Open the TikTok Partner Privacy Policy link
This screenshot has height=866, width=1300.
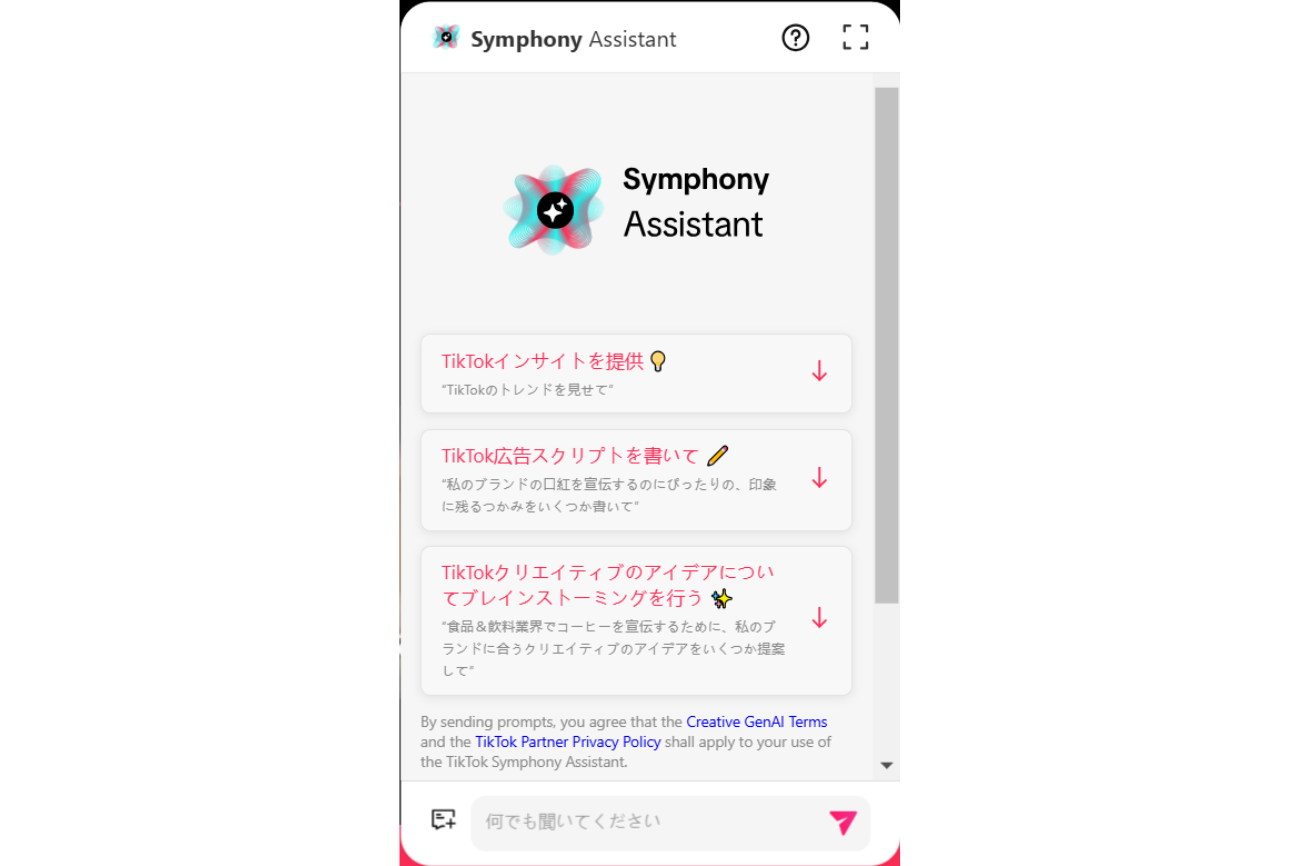click(x=568, y=742)
